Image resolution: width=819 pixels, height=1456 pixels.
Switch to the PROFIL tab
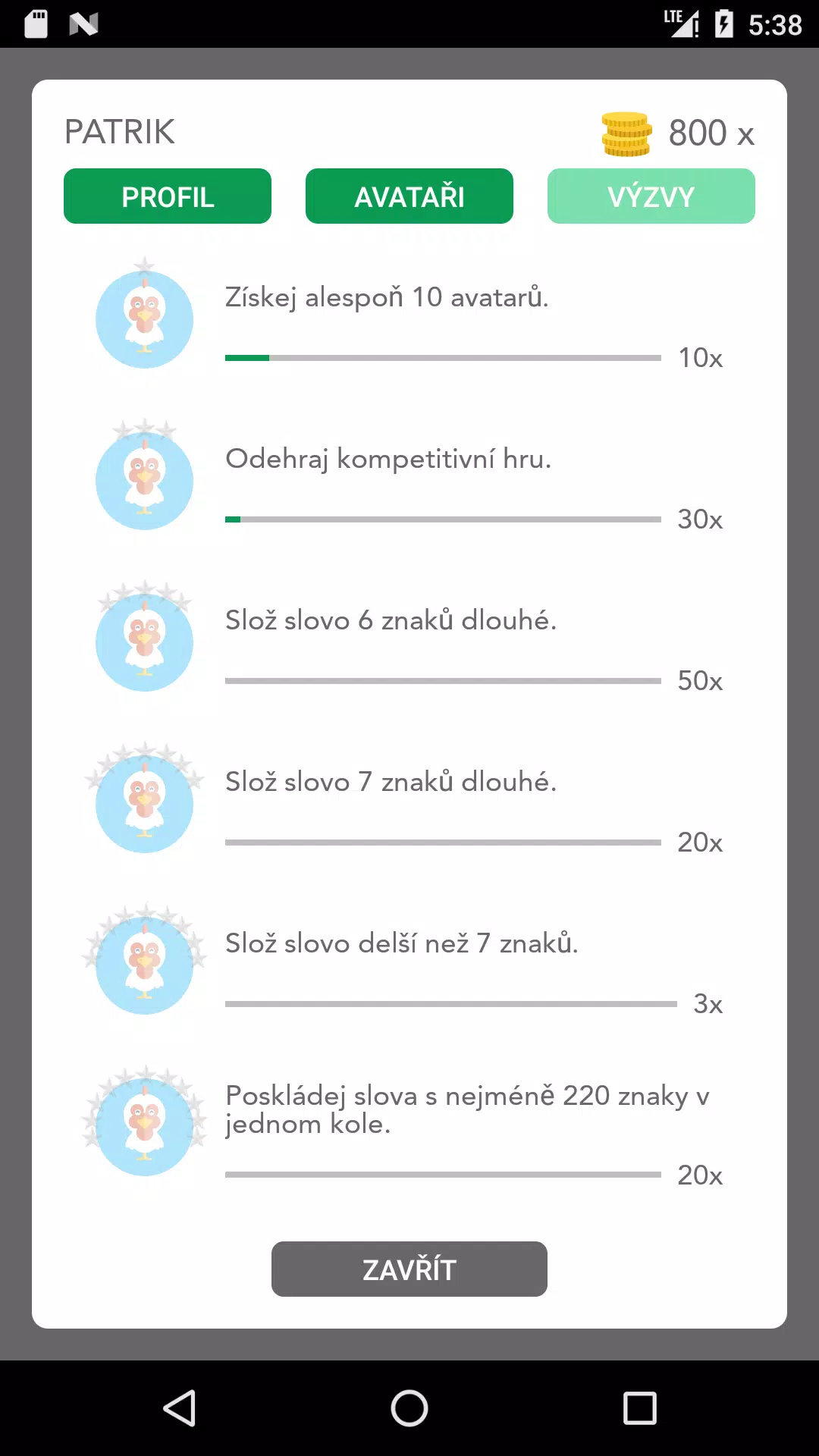(167, 196)
